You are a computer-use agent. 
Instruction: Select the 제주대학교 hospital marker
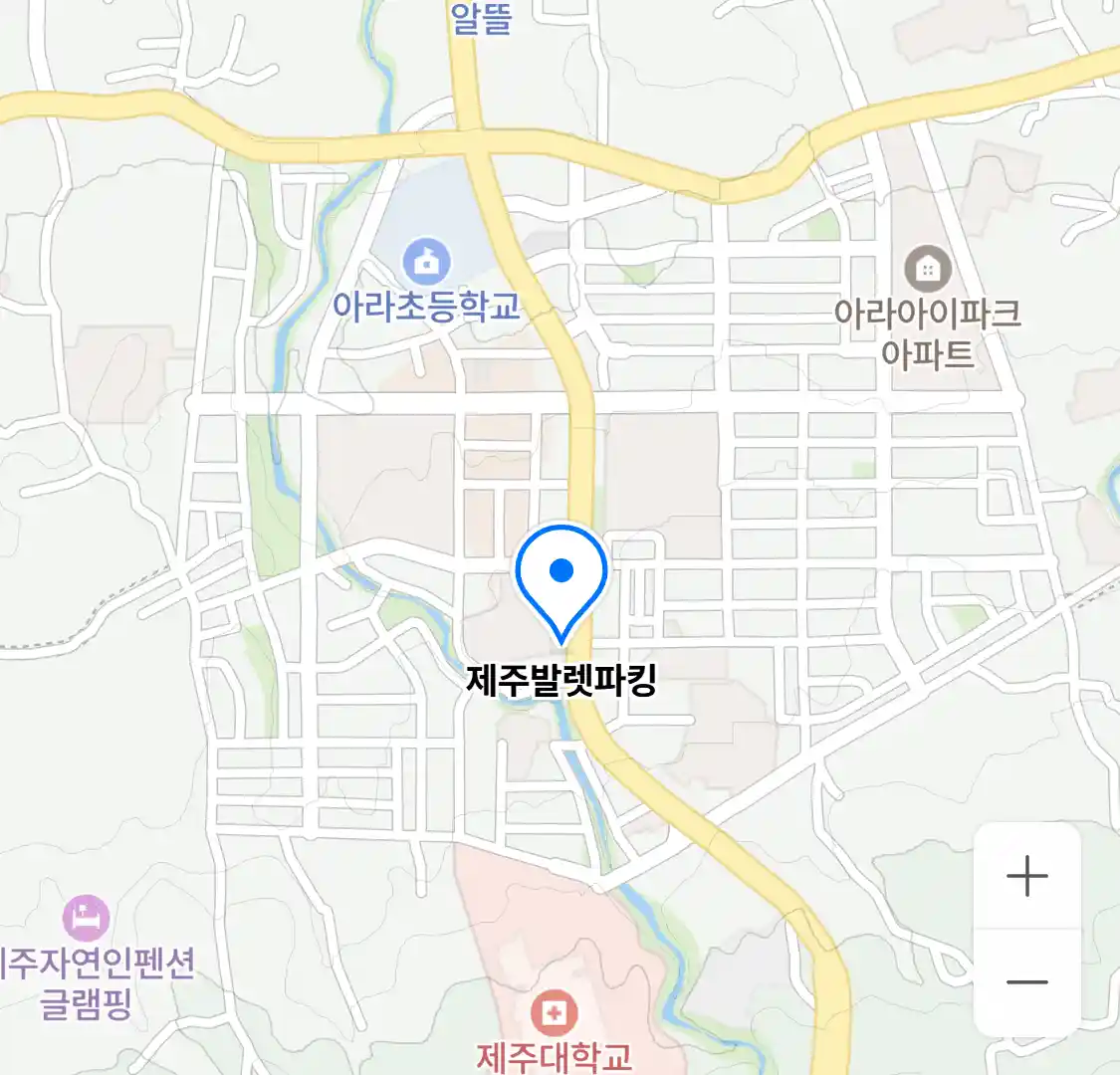click(554, 1014)
